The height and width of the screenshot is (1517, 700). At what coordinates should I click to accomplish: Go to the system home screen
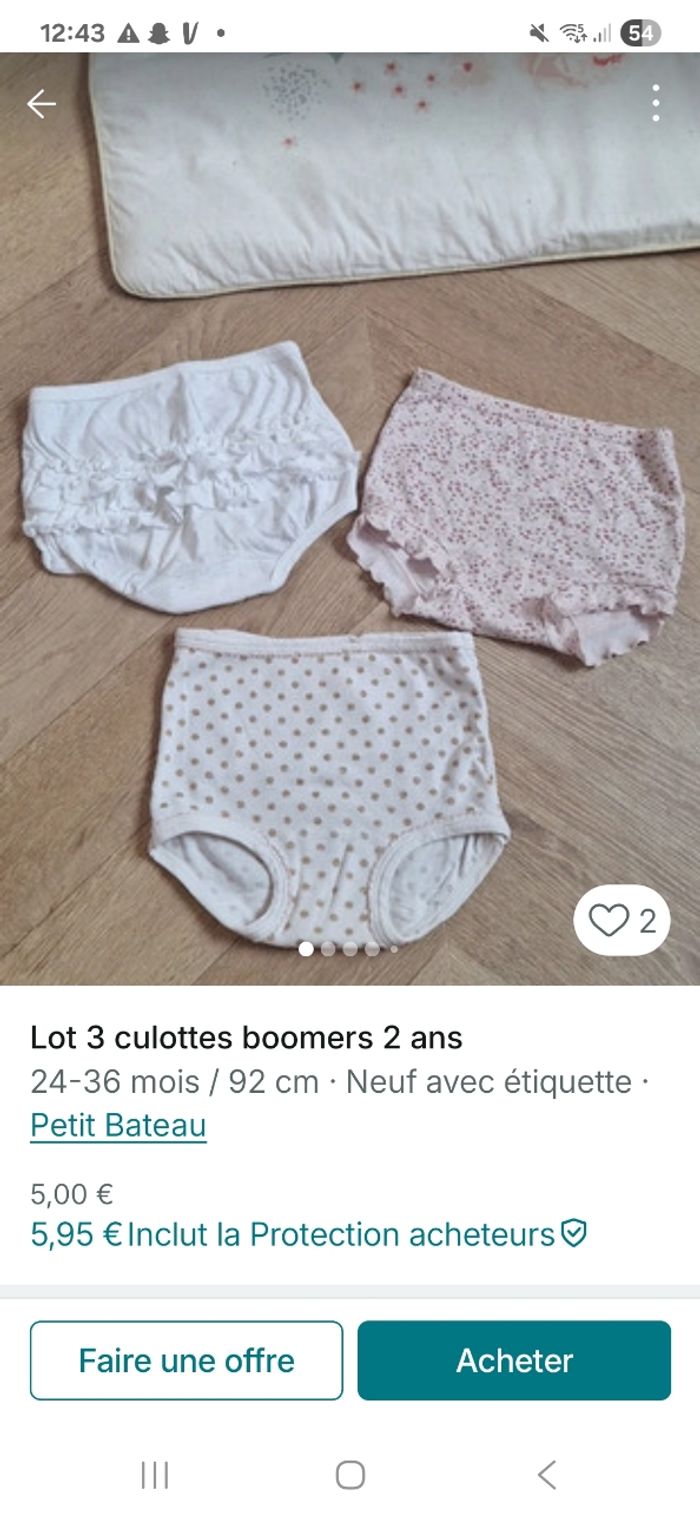(x=350, y=1475)
